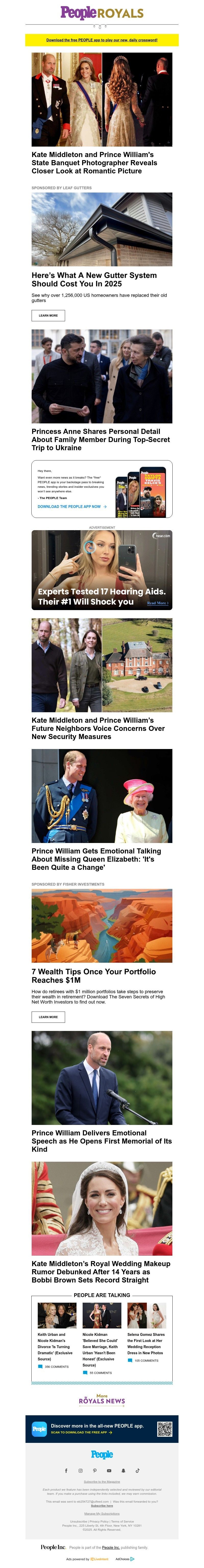204x1568 pixels.
Task: Open the Princess Anne Ukraine trip article
Action: (100, 439)
